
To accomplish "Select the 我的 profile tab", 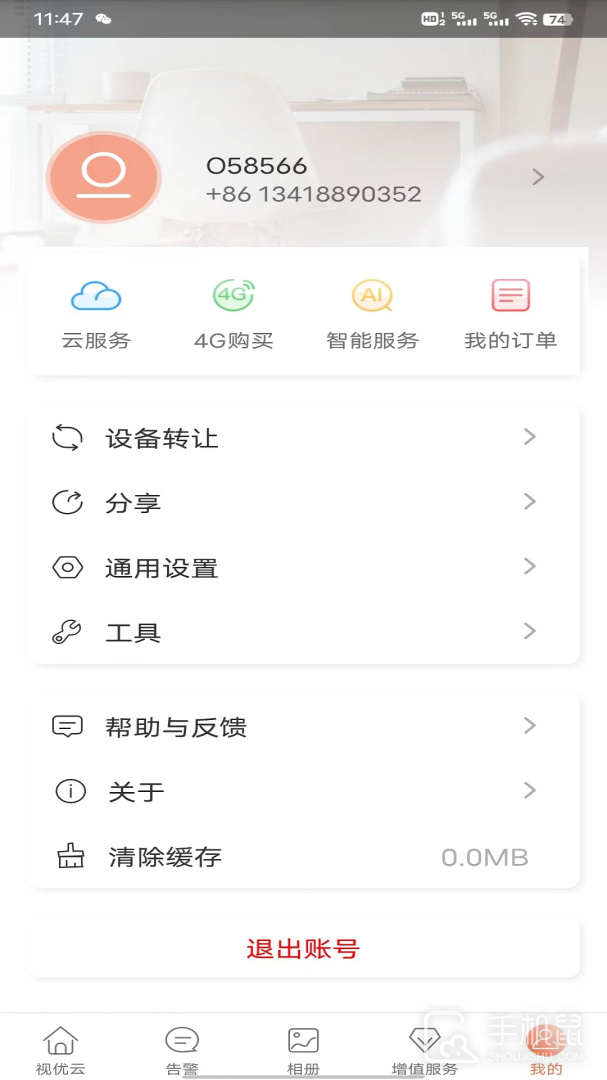I will (546, 1050).
